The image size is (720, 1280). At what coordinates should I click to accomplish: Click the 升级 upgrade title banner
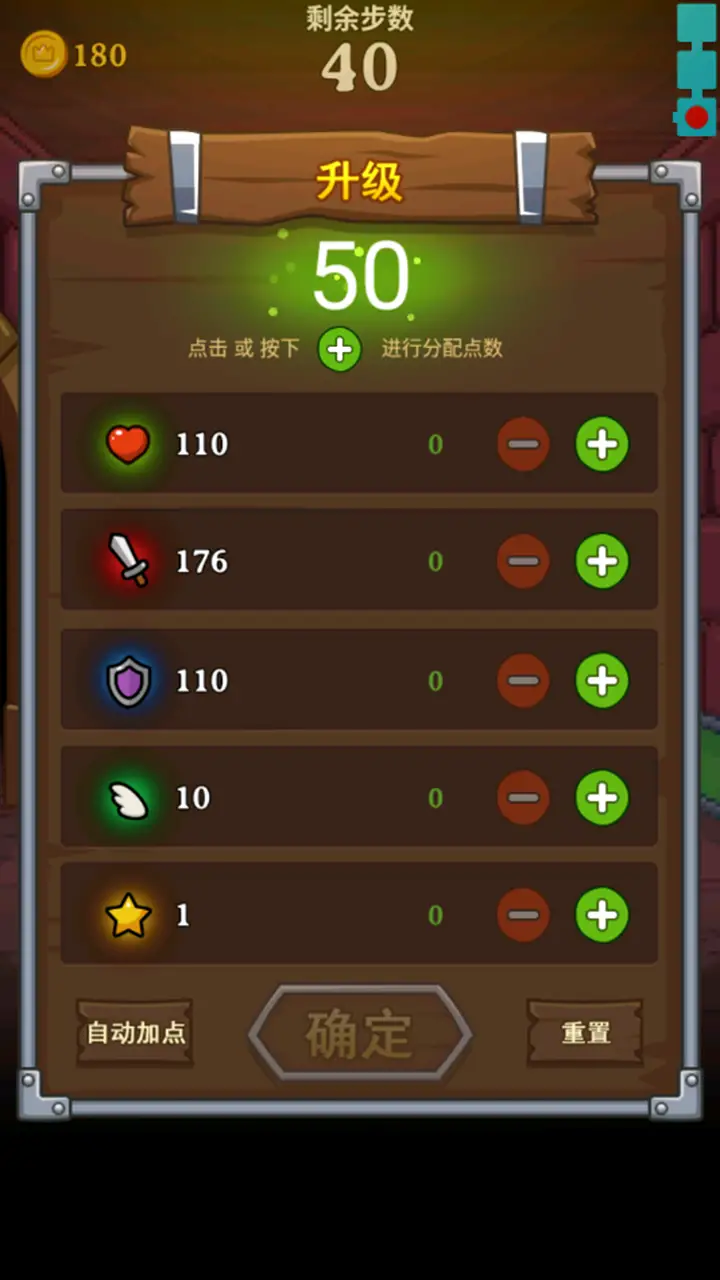point(359,180)
